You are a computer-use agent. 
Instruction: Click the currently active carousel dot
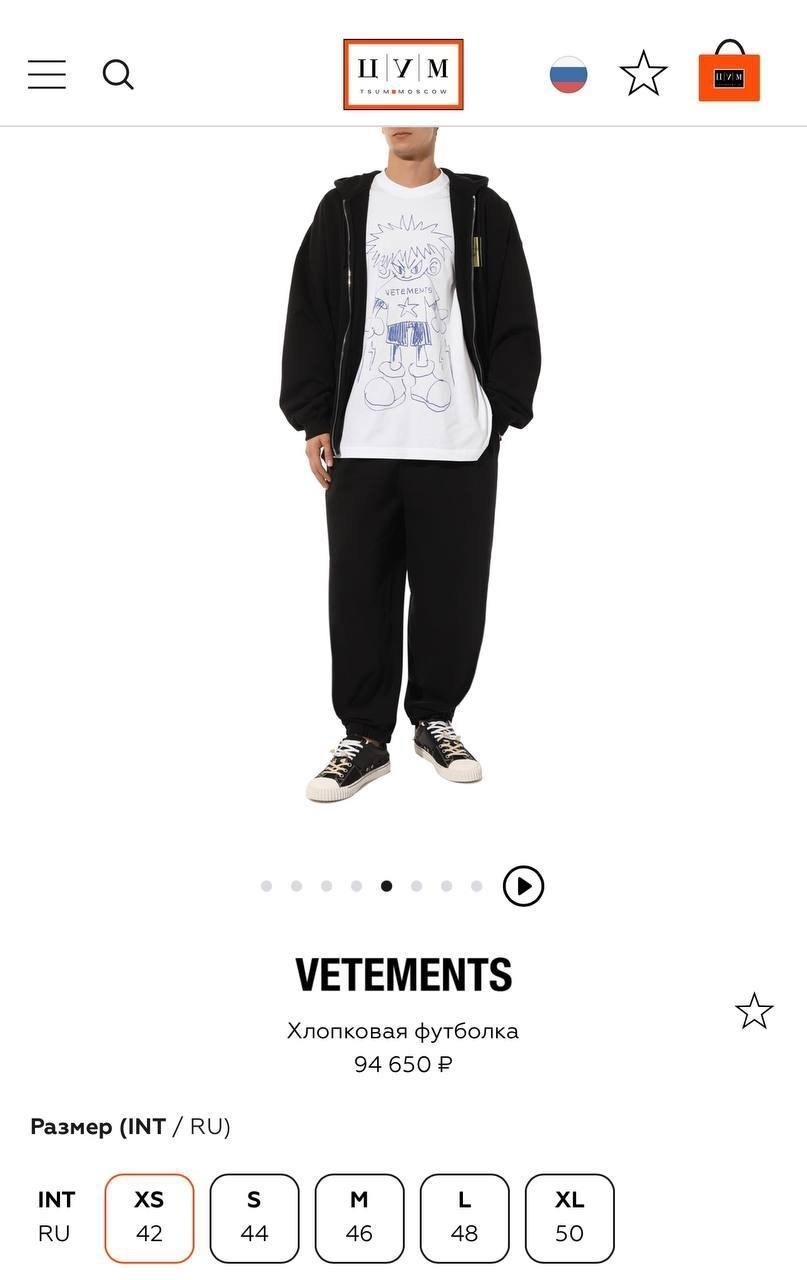coord(385,886)
